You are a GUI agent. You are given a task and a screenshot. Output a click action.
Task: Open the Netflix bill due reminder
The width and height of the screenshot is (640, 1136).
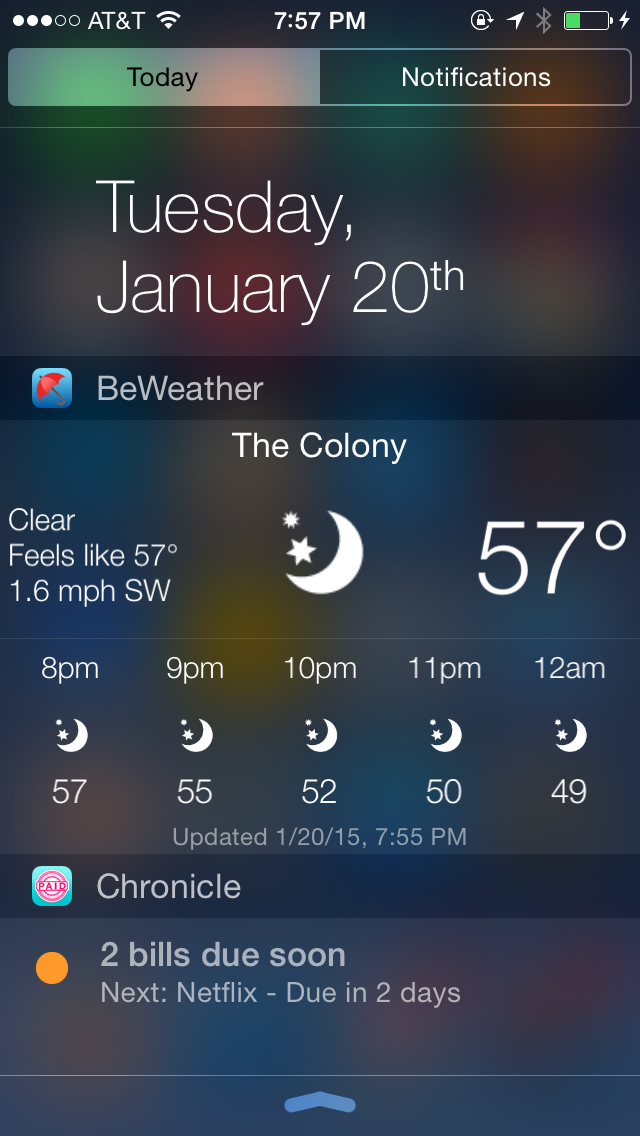[x=320, y=972]
